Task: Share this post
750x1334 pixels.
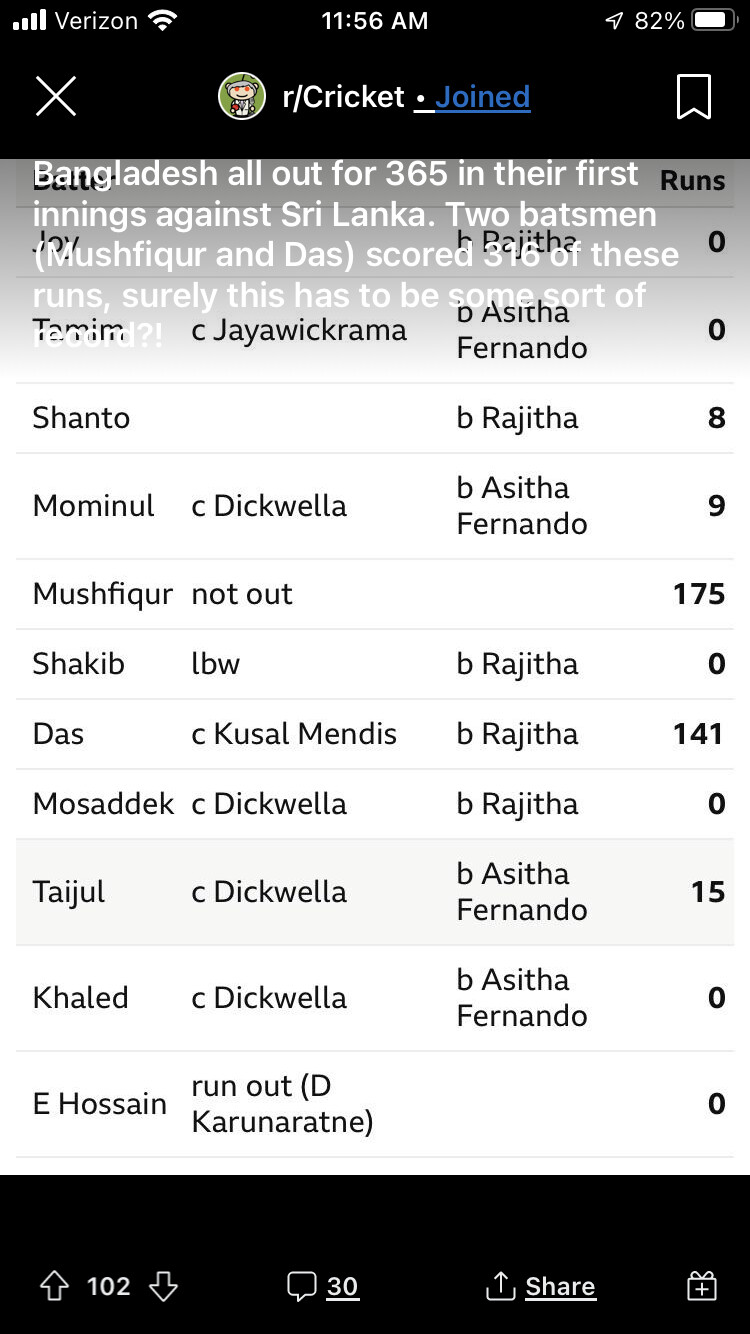Action: 541,1286
